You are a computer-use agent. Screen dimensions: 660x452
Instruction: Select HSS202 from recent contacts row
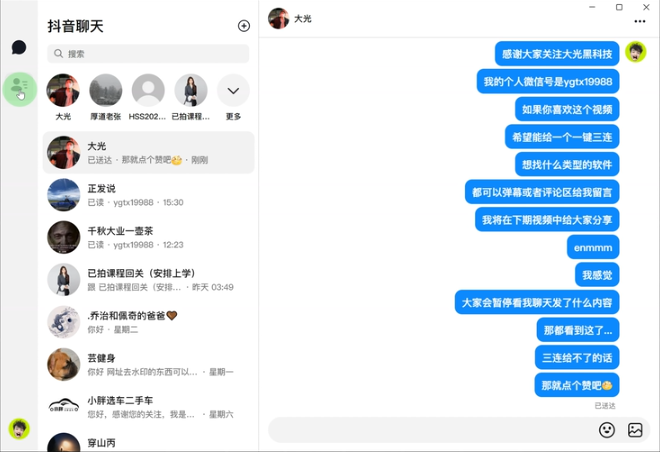coord(148,91)
